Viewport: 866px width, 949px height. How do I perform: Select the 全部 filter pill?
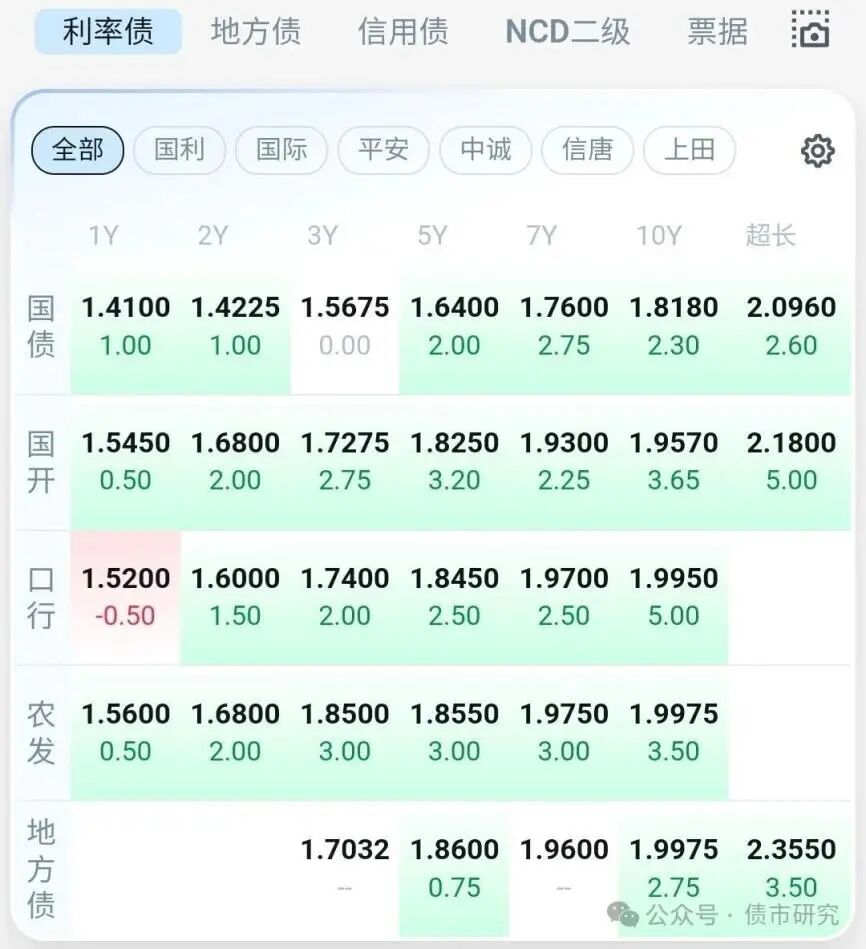point(76,151)
